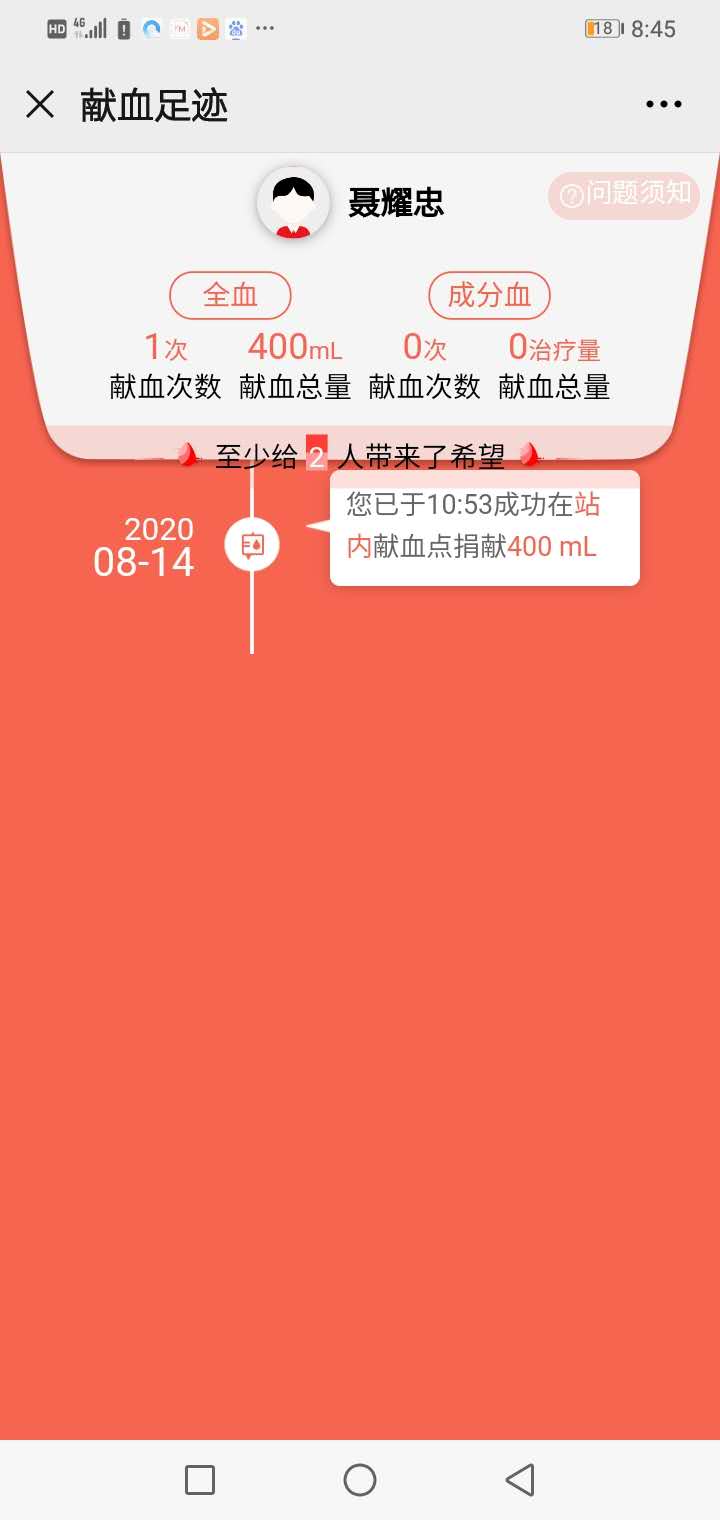The width and height of the screenshot is (720, 1520).
Task: Tap 聂耀忠's profile avatar
Action: (x=293, y=203)
